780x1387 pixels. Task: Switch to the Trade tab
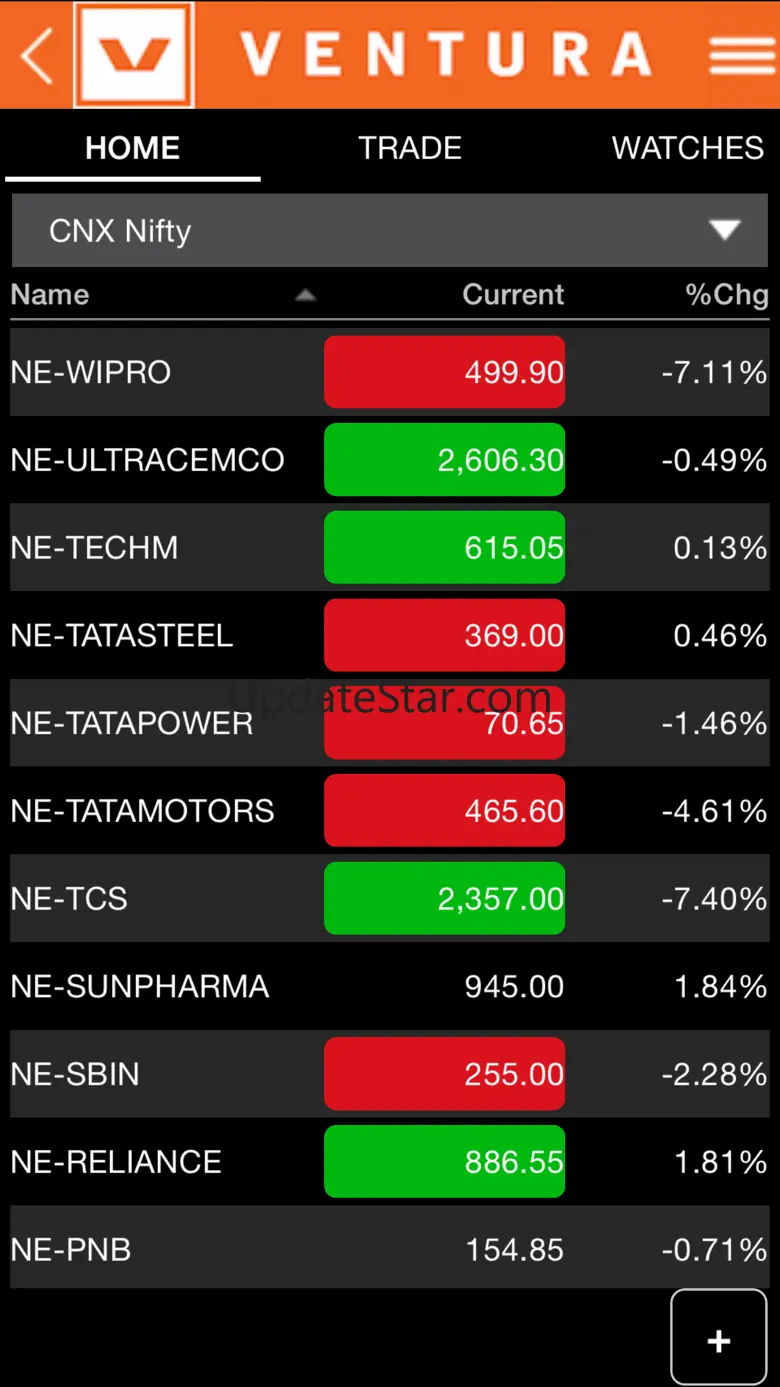coord(410,148)
